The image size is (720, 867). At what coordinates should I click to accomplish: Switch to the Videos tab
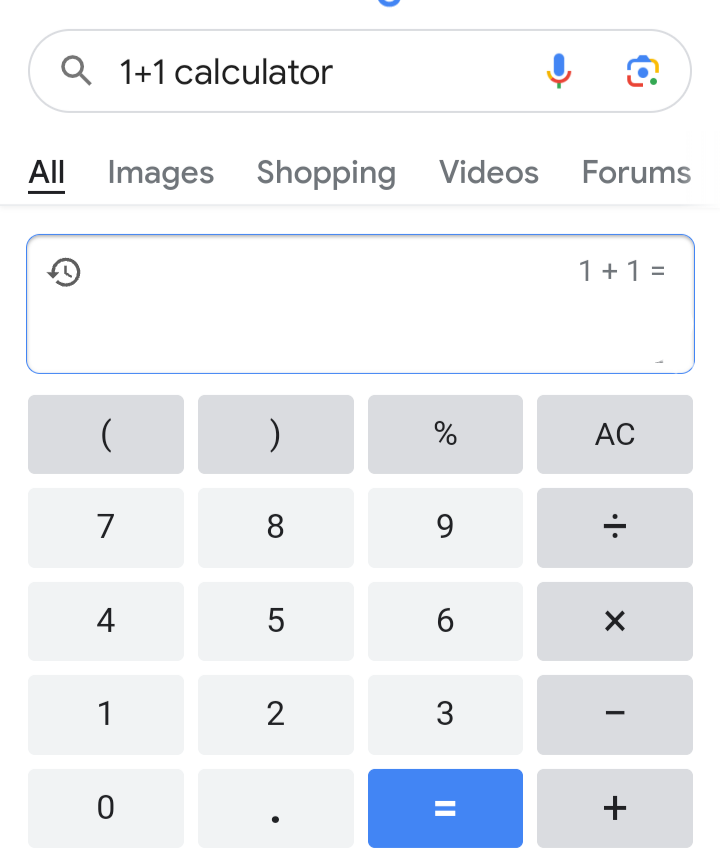[x=489, y=173]
